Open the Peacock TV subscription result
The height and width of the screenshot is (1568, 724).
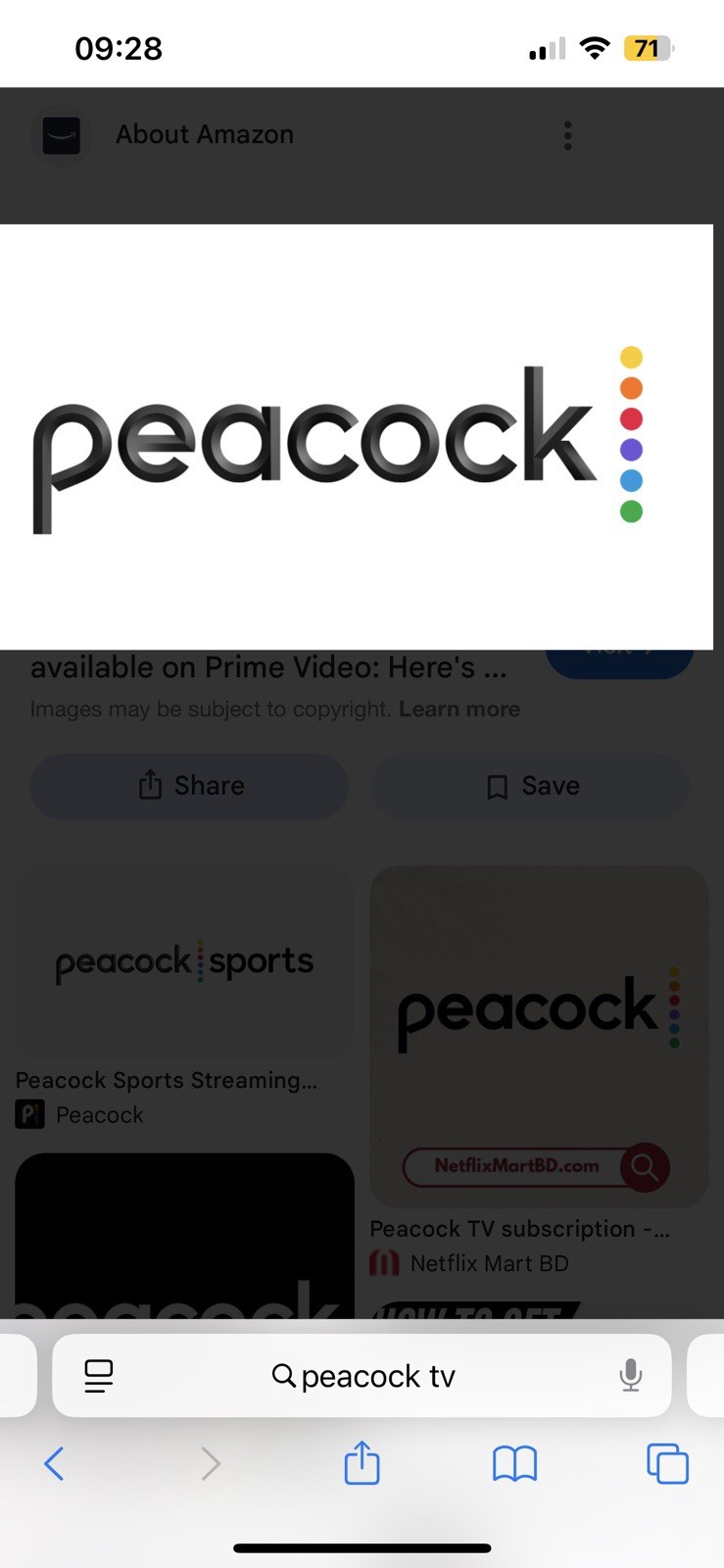pos(538,1035)
